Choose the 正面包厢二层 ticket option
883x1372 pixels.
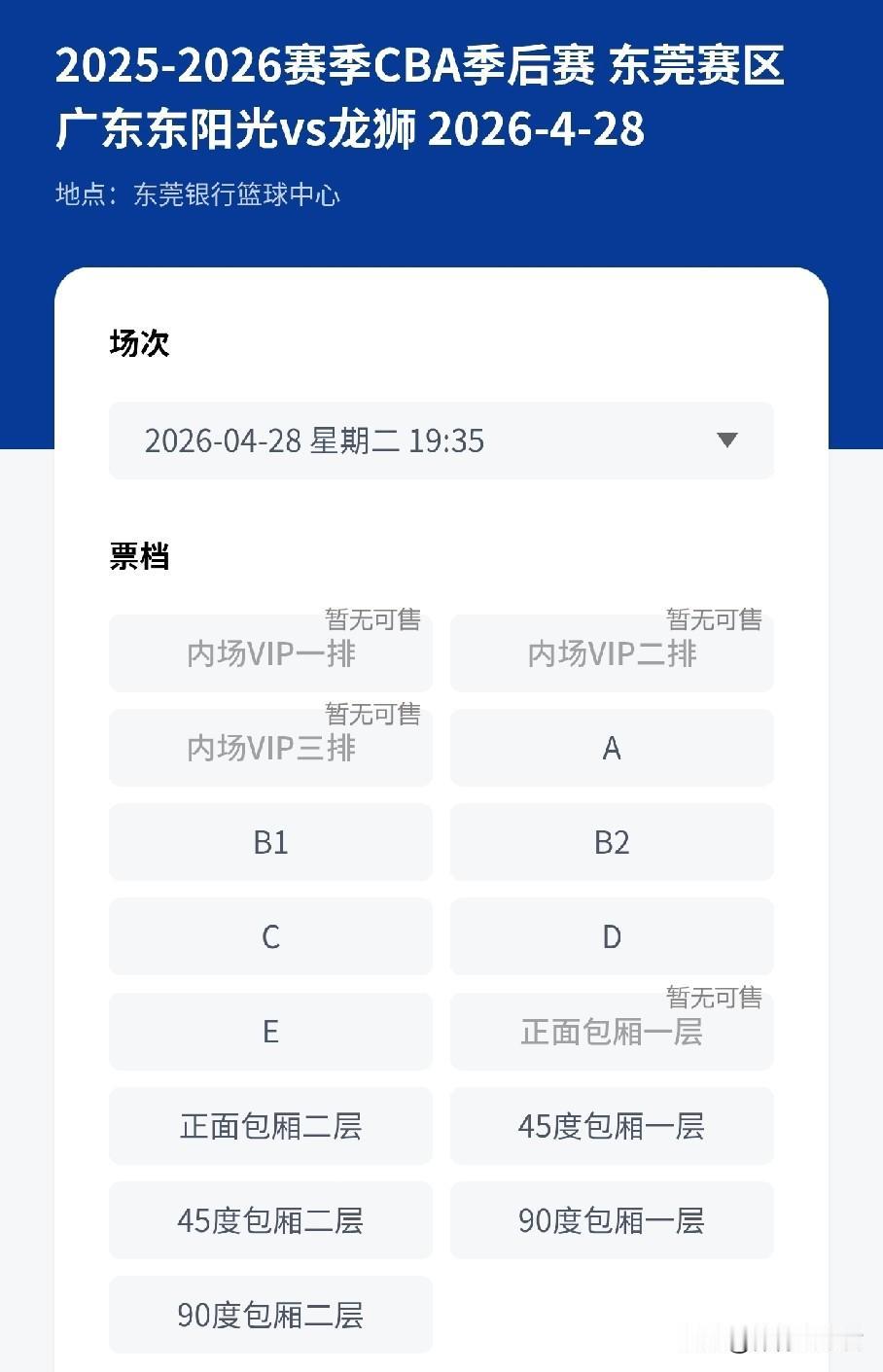tap(270, 1126)
